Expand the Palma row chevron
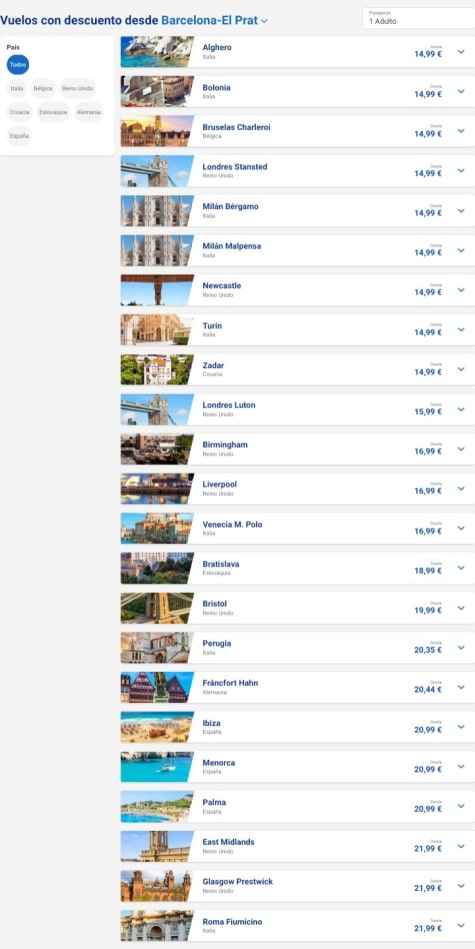475x949 pixels. pyautogui.click(x=461, y=806)
